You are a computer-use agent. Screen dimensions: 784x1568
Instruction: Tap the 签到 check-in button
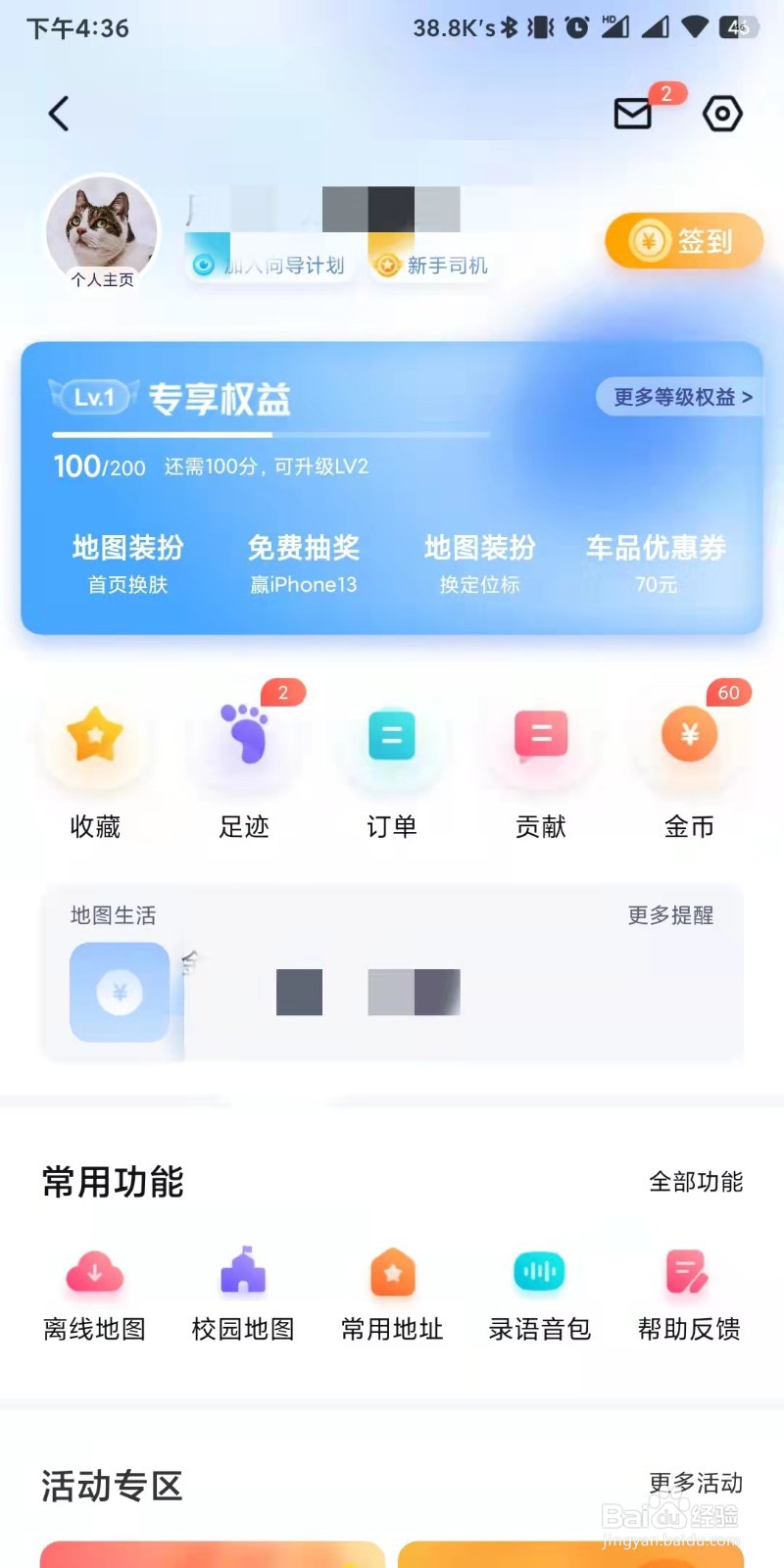(x=683, y=241)
